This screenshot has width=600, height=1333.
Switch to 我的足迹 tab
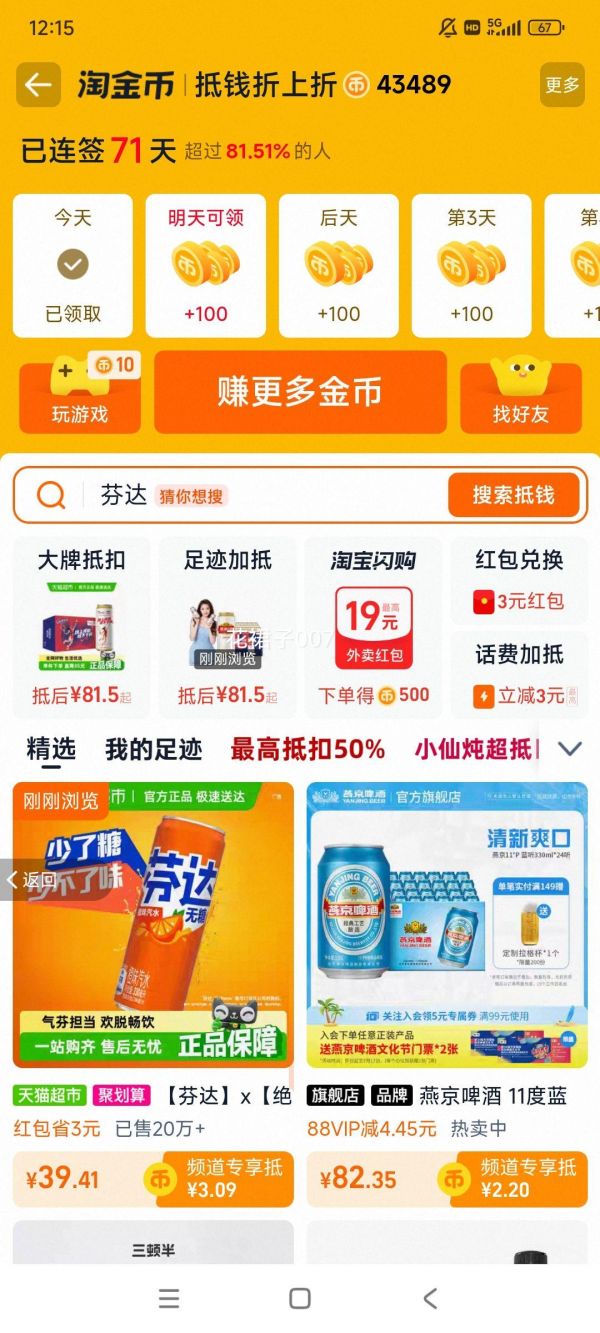tap(154, 749)
